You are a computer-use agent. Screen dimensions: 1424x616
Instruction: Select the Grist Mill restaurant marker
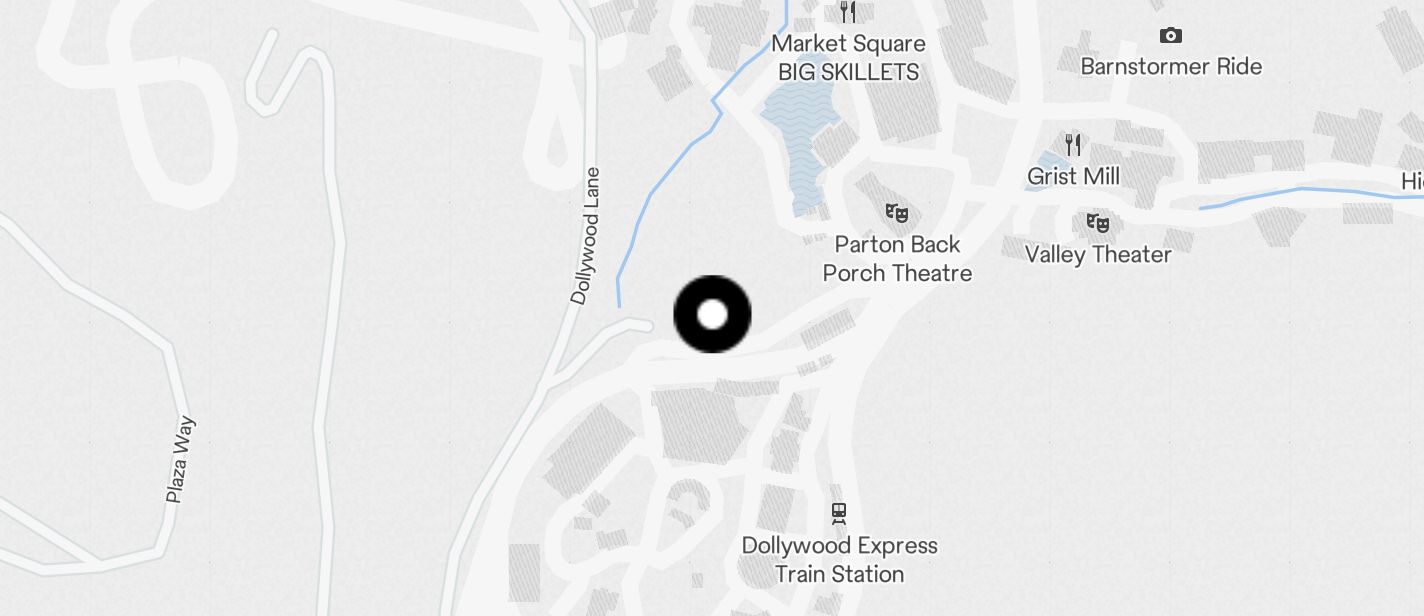1073,146
